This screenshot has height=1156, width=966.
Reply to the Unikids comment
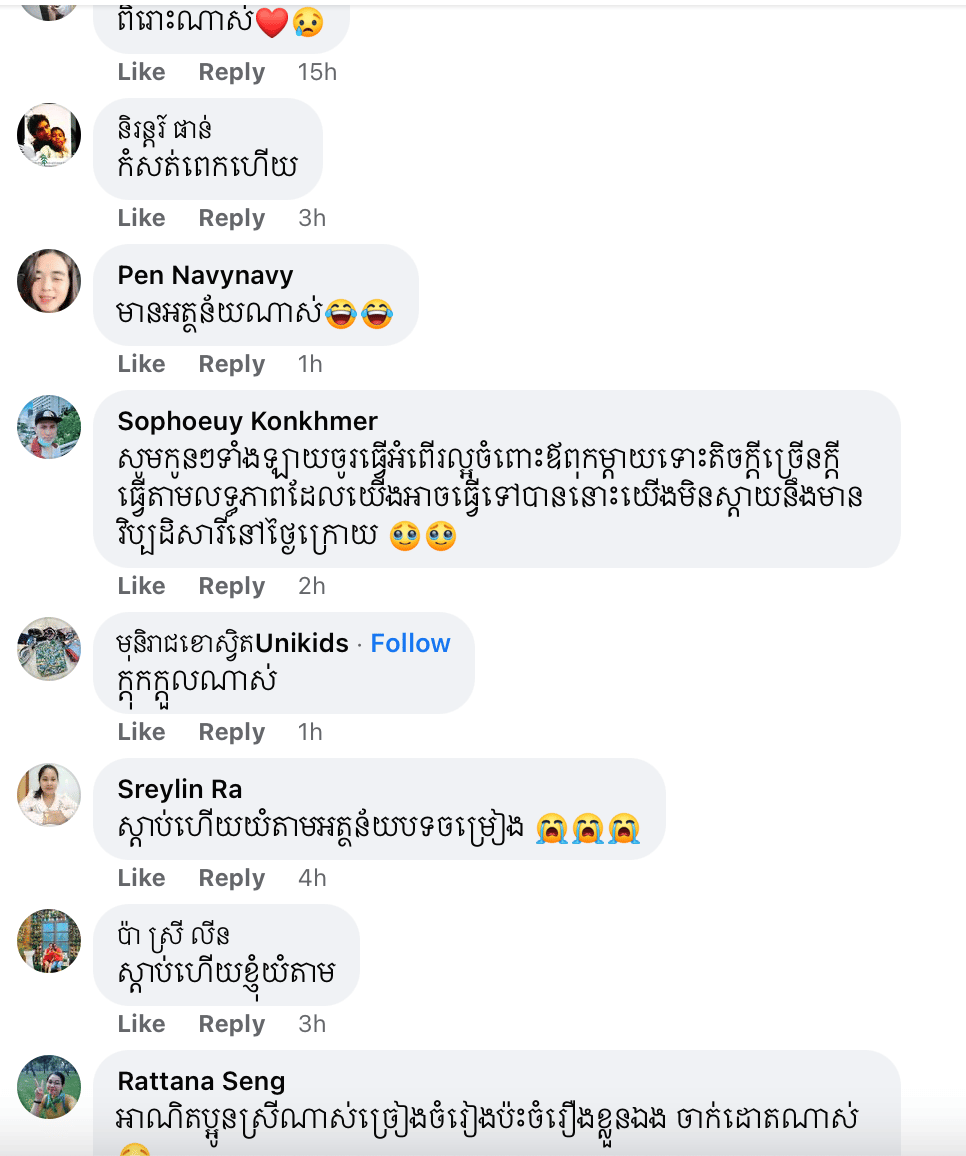(231, 732)
